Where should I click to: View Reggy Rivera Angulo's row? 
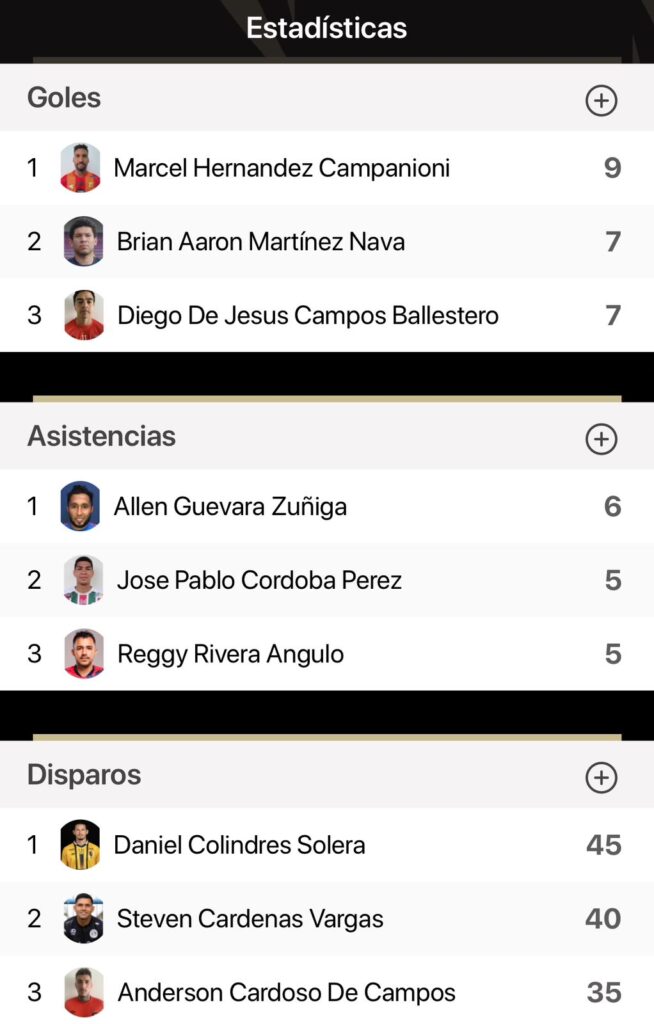click(230, 655)
